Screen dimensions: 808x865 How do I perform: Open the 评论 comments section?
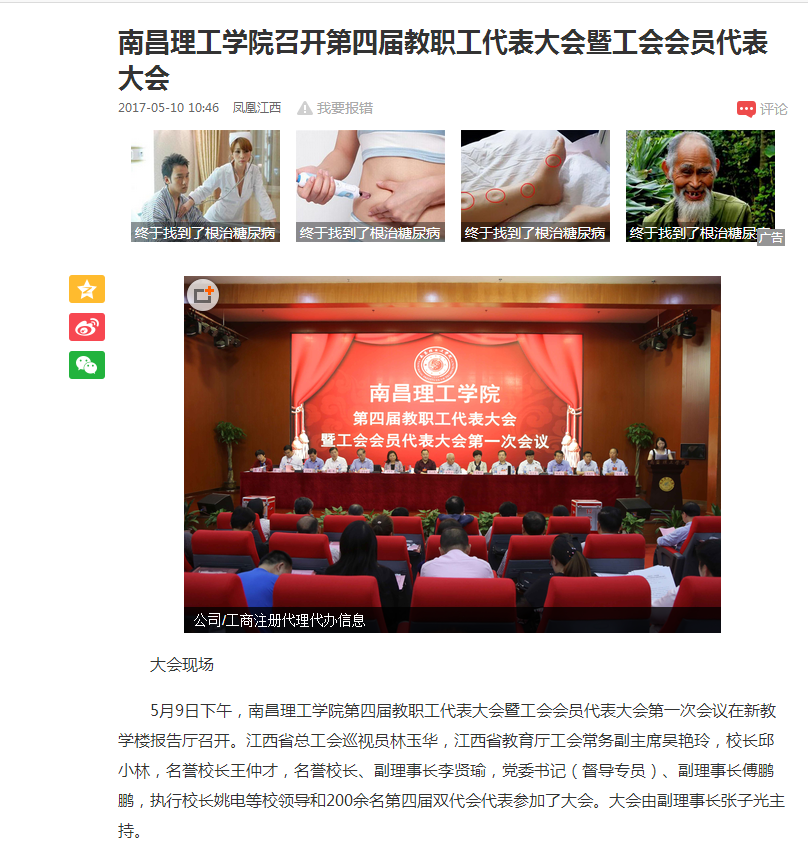point(762,109)
